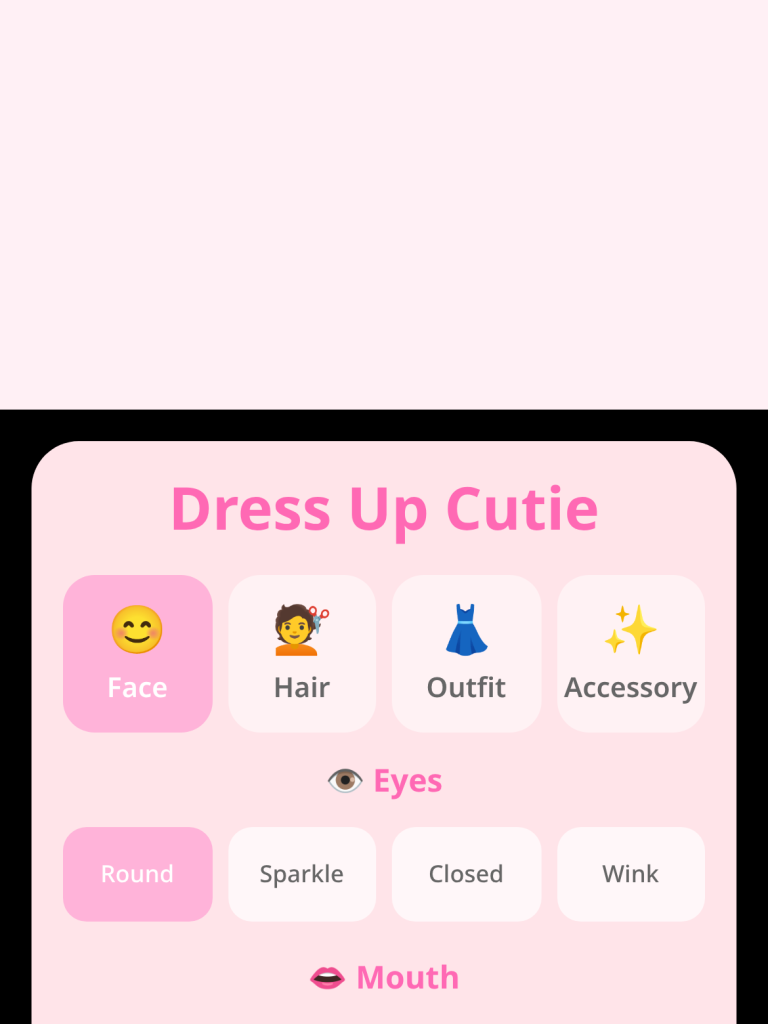The height and width of the screenshot is (1024, 768).
Task: Choose Sparkle eyes for the character
Action: point(302,874)
